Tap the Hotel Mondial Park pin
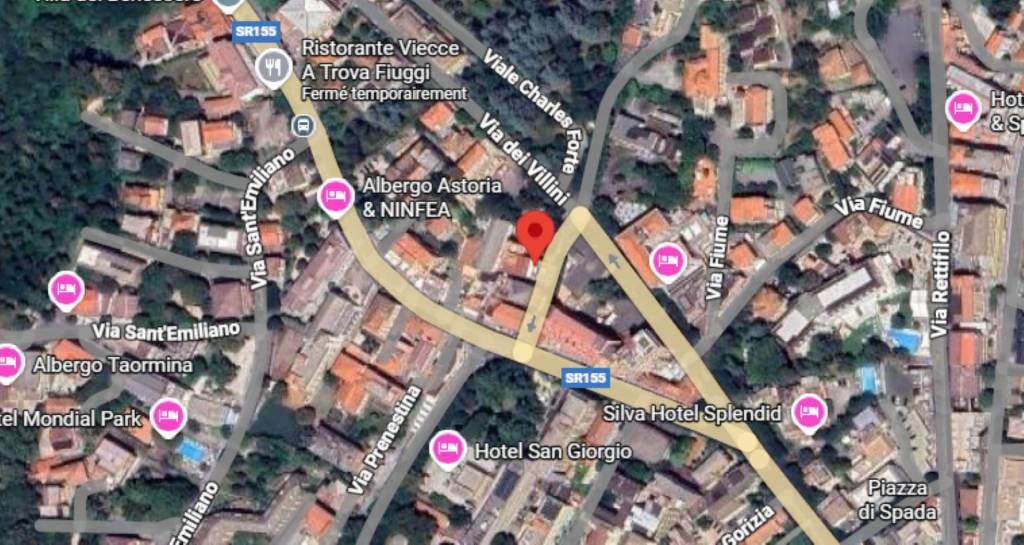The height and width of the screenshot is (545, 1024). (x=168, y=415)
